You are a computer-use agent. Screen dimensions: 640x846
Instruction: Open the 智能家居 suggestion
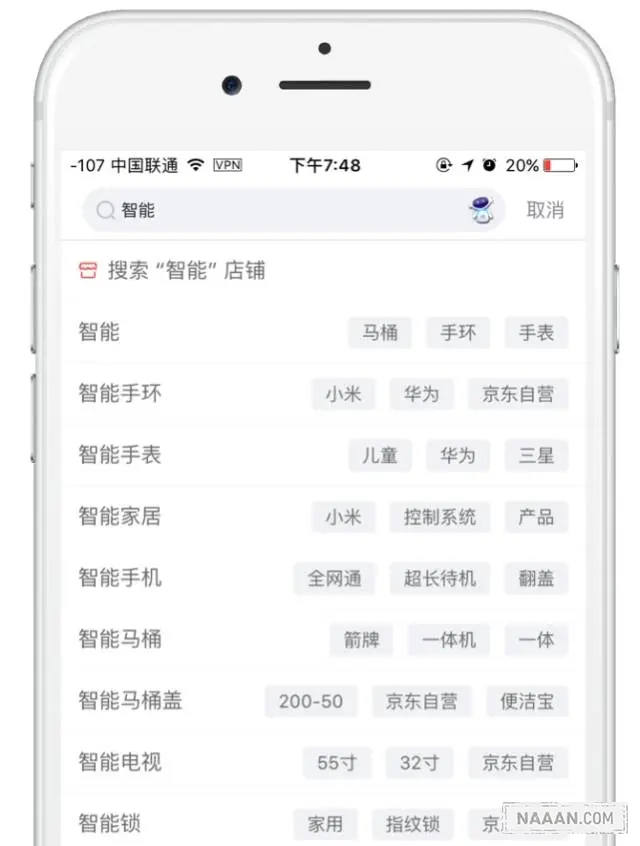pos(120,517)
